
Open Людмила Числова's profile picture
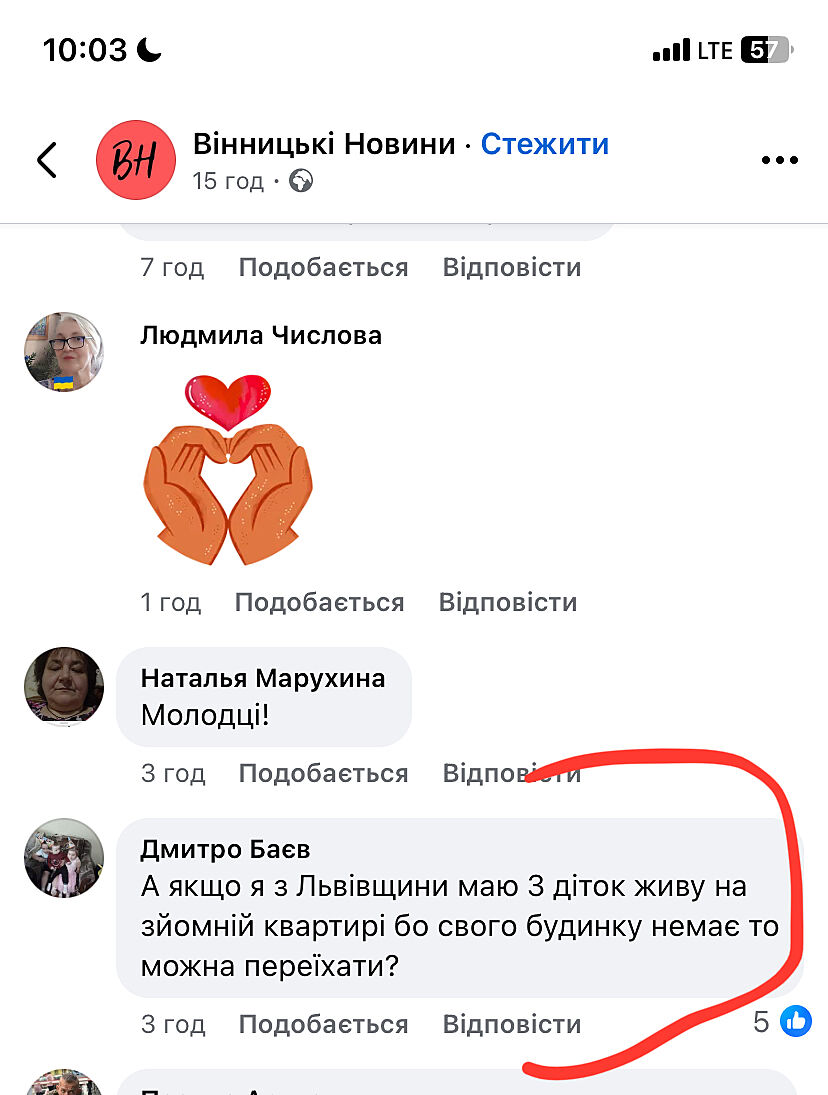coord(64,351)
